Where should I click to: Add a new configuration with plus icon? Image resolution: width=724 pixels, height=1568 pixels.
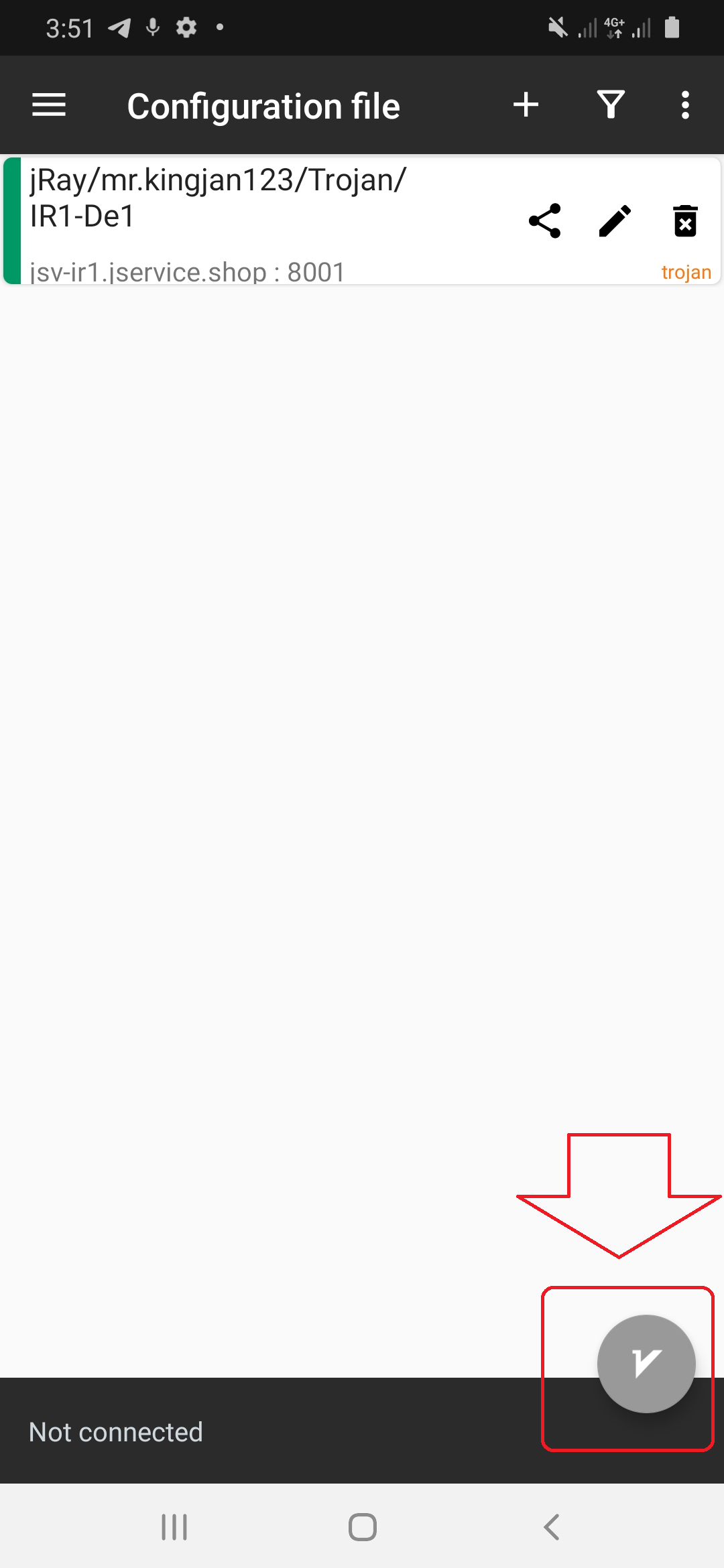tap(526, 105)
